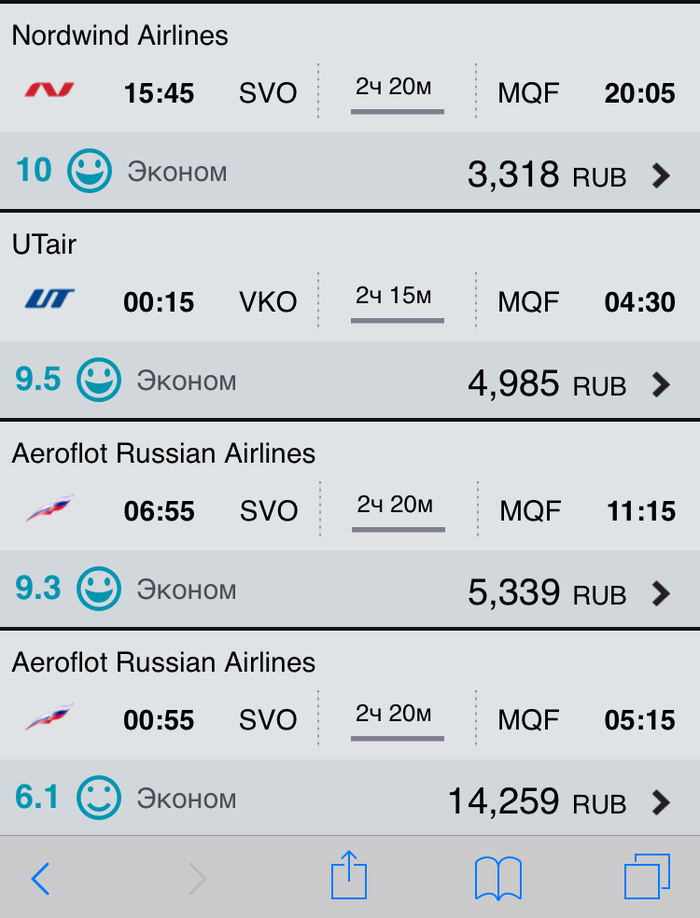Go back to the previous page
This screenshot has height=918, width=700.
pos(40,879)
